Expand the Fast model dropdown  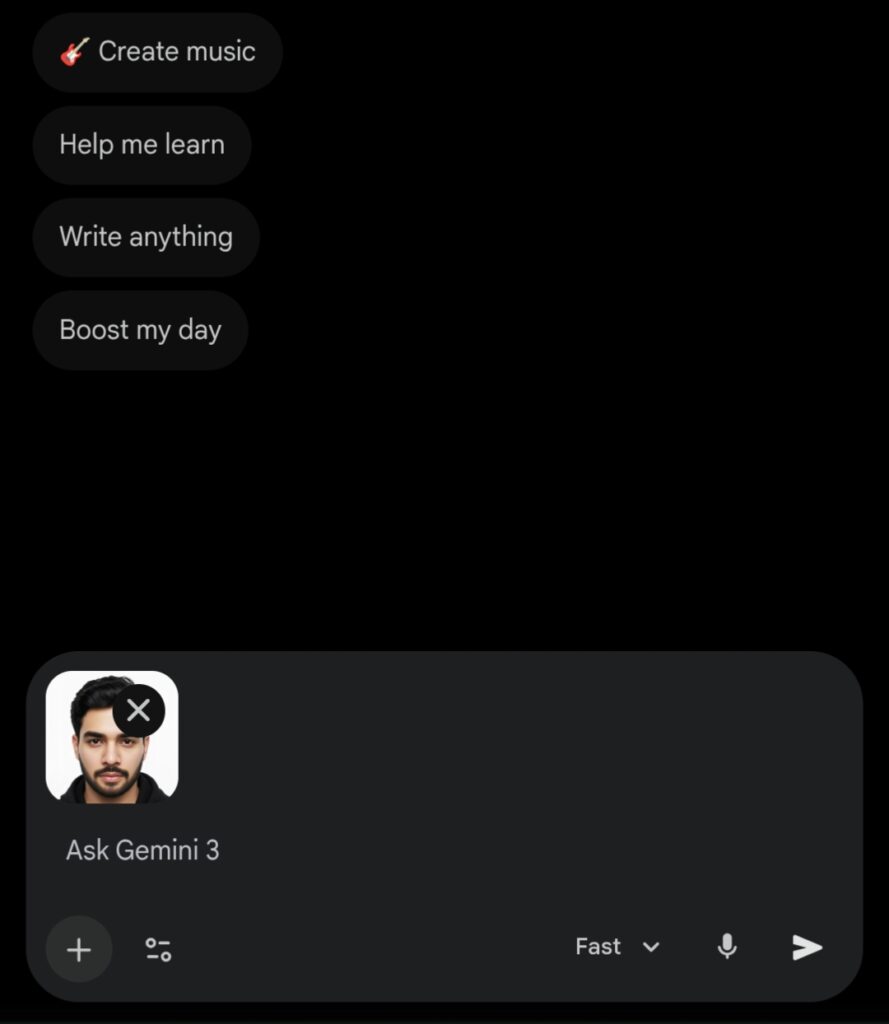(617, 947)
